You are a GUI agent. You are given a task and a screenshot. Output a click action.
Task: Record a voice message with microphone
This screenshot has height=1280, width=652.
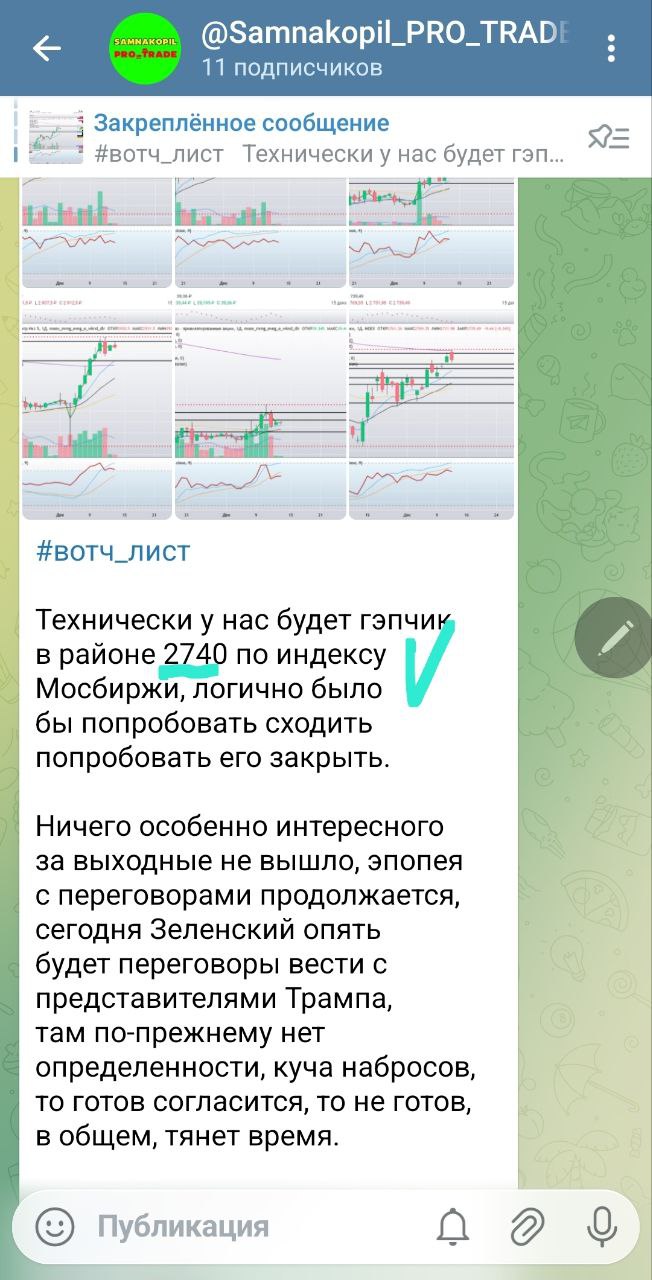(x=602, y=1226)
